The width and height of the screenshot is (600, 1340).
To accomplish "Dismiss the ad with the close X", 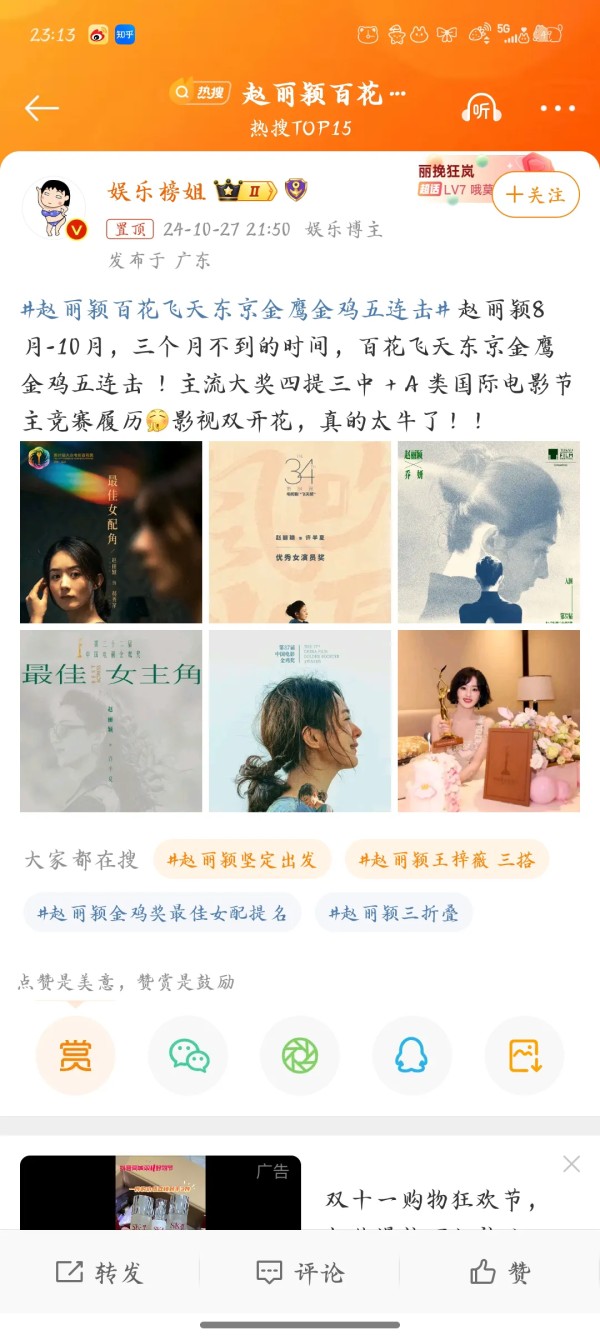I will pos(571,1163).
